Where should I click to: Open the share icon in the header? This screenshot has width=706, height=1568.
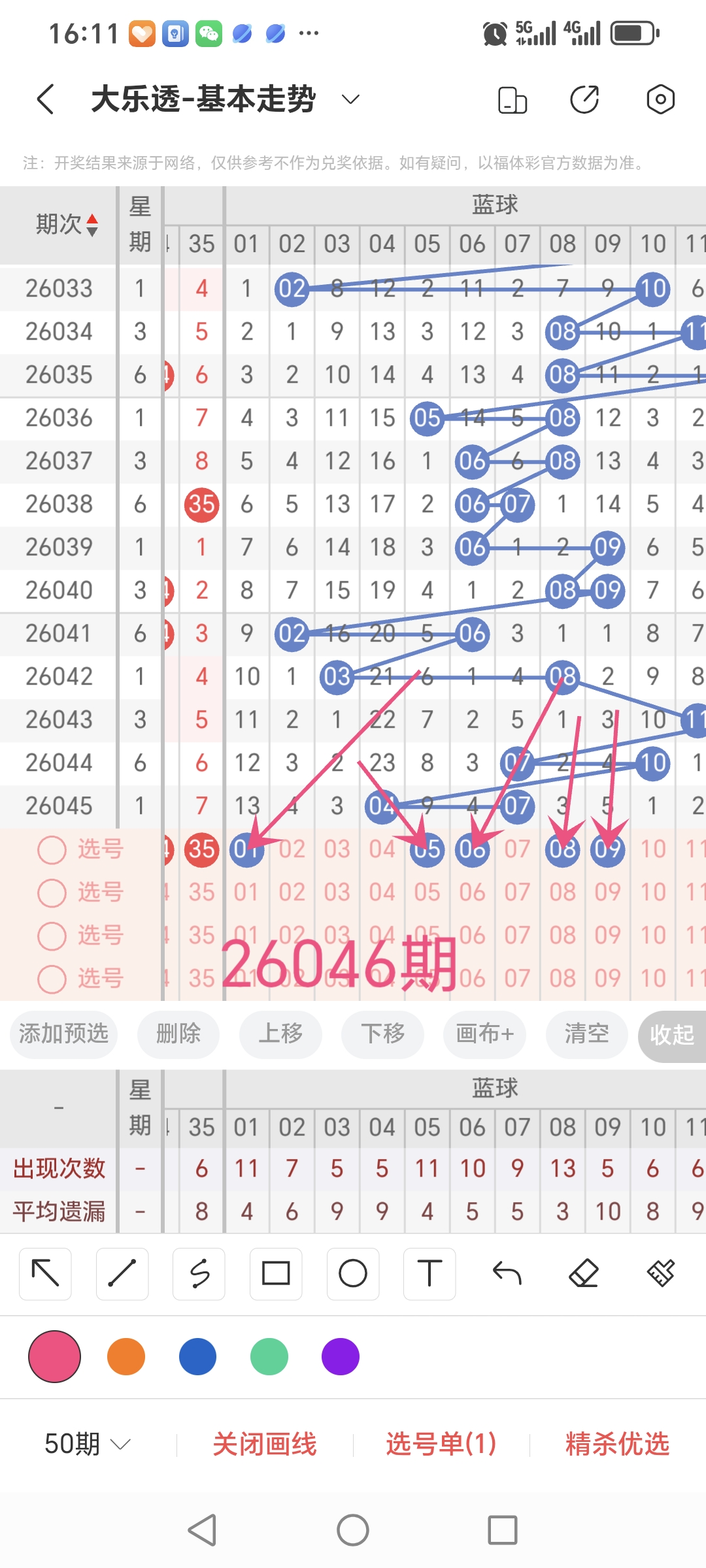pyautogui.click(x=584, y=99)
